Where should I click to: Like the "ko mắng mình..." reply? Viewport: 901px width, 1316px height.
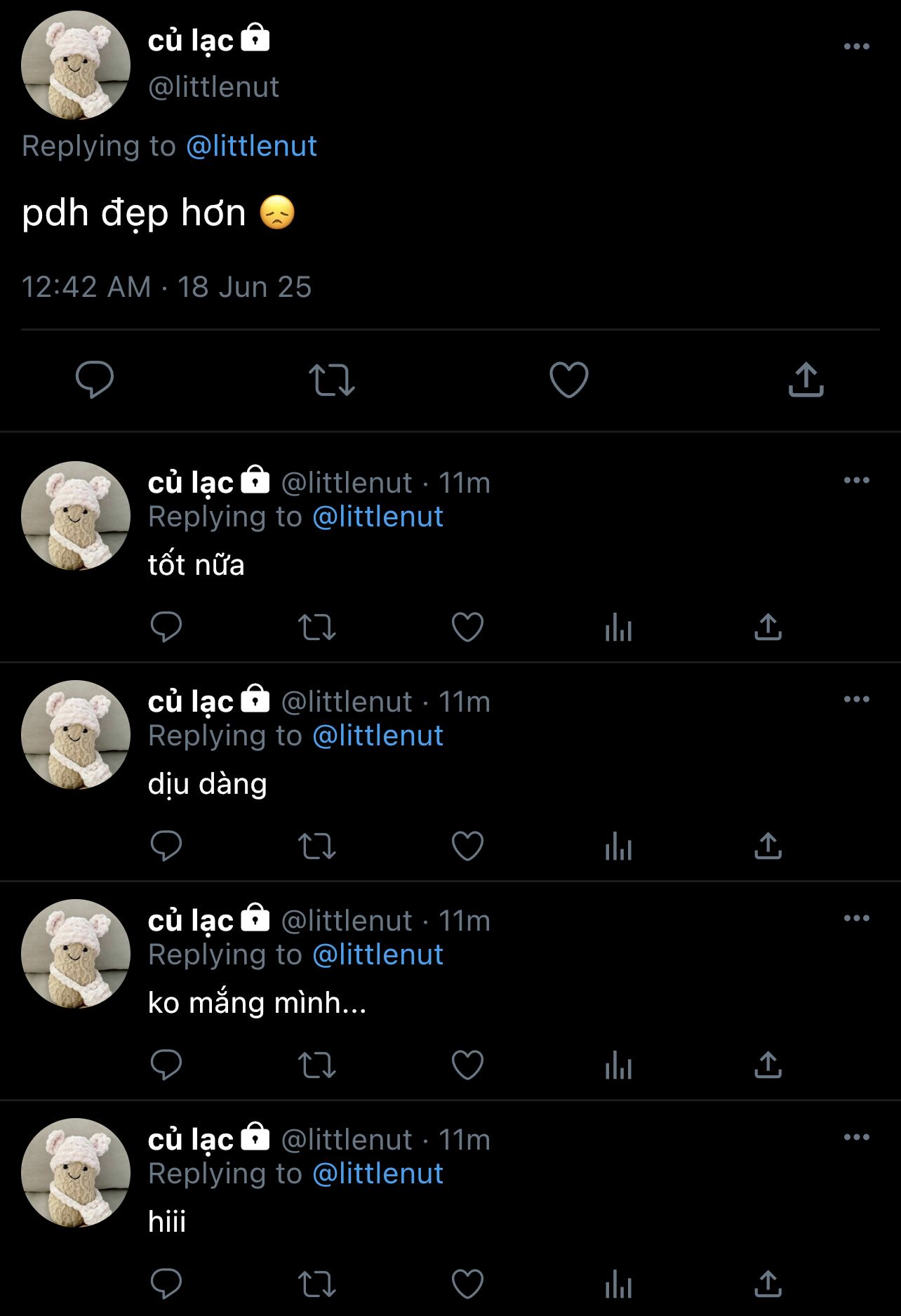click(467, 1065)
